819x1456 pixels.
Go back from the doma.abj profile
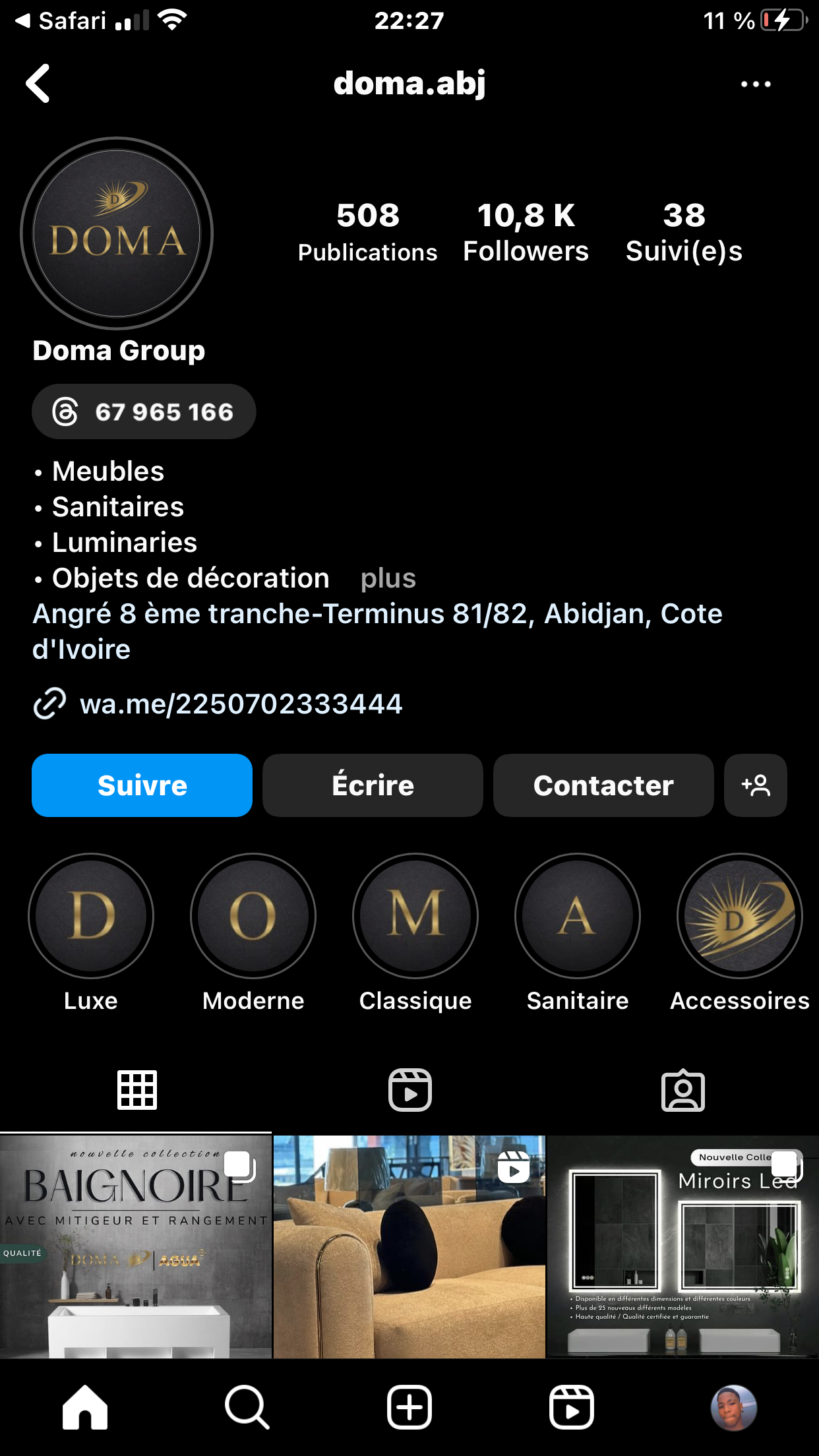[38, 84]
